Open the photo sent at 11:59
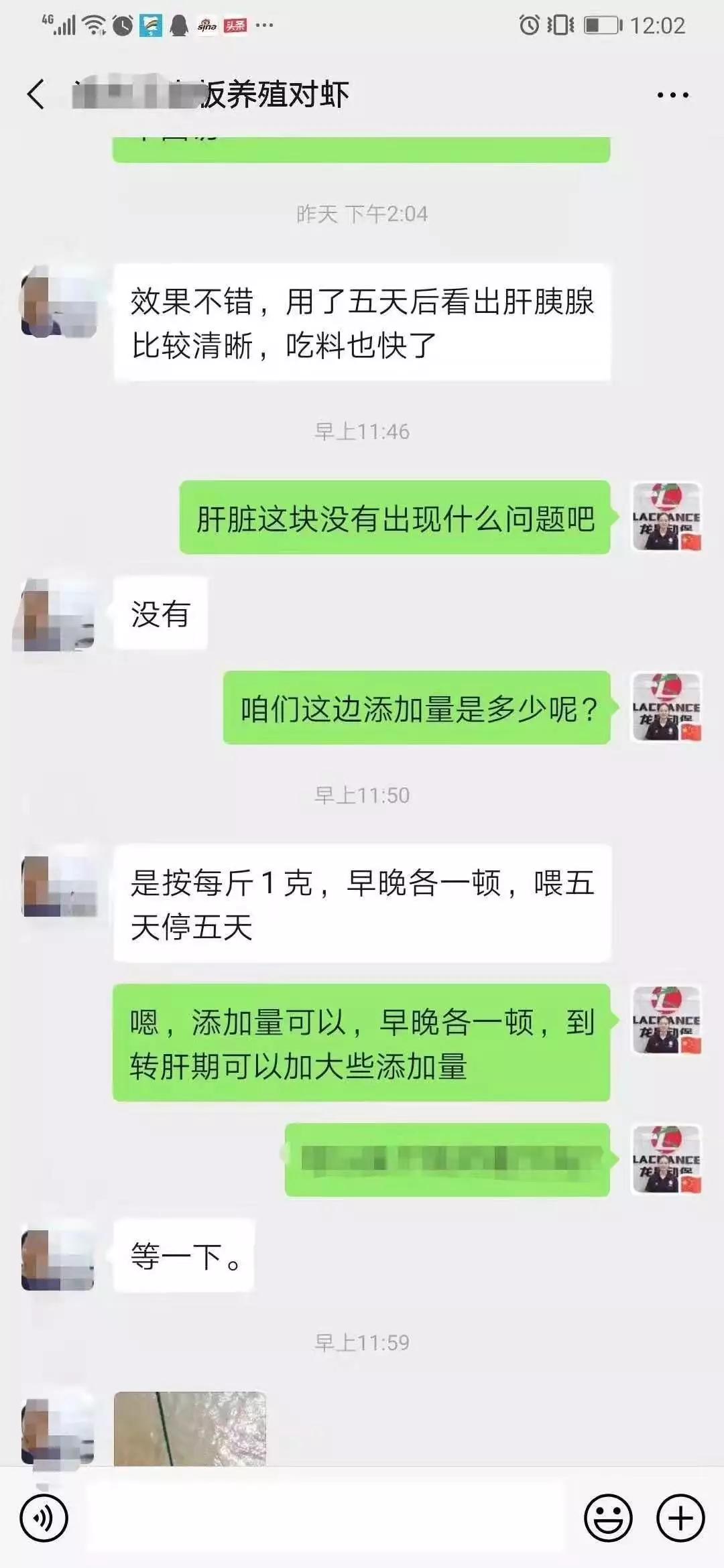 [x=190, y=1429]
